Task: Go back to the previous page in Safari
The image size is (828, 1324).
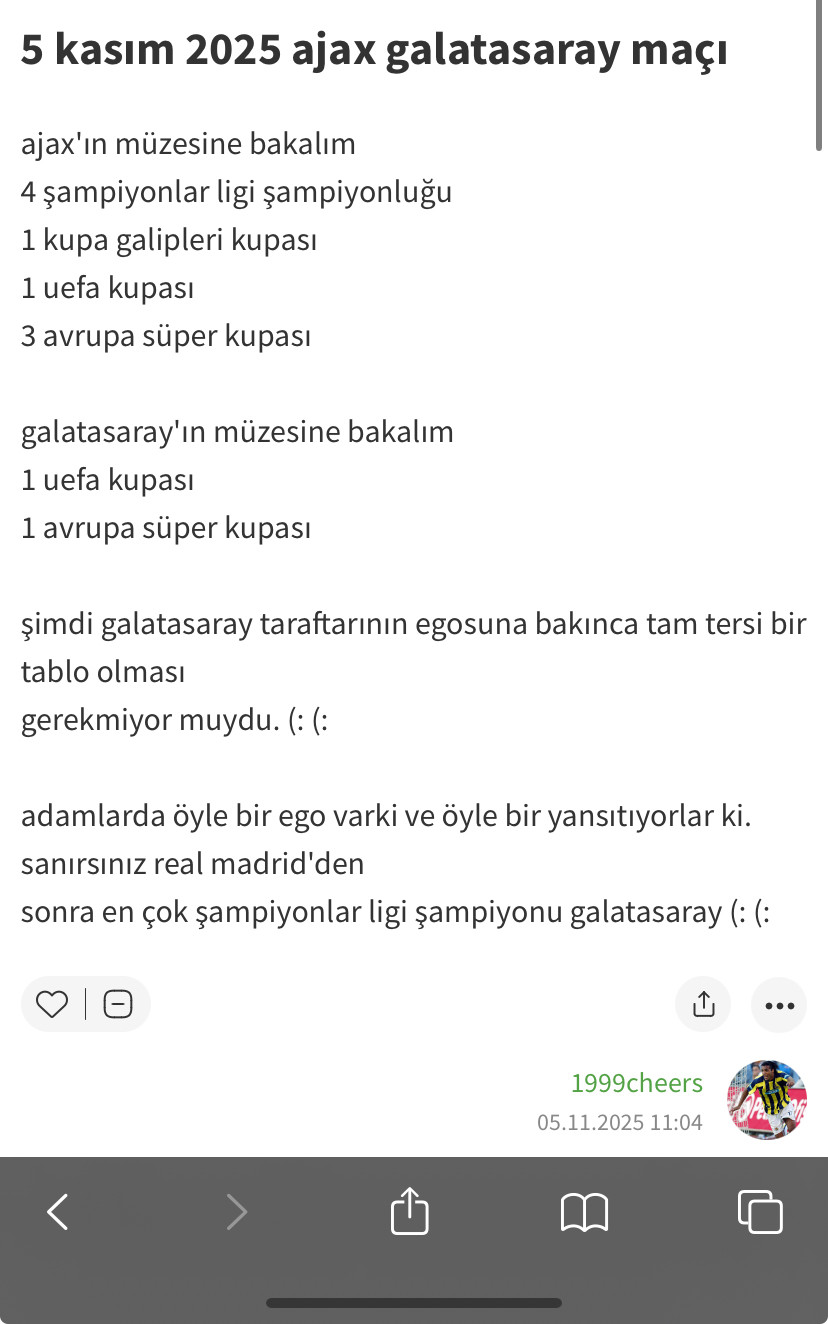Action: point(58,1212)
